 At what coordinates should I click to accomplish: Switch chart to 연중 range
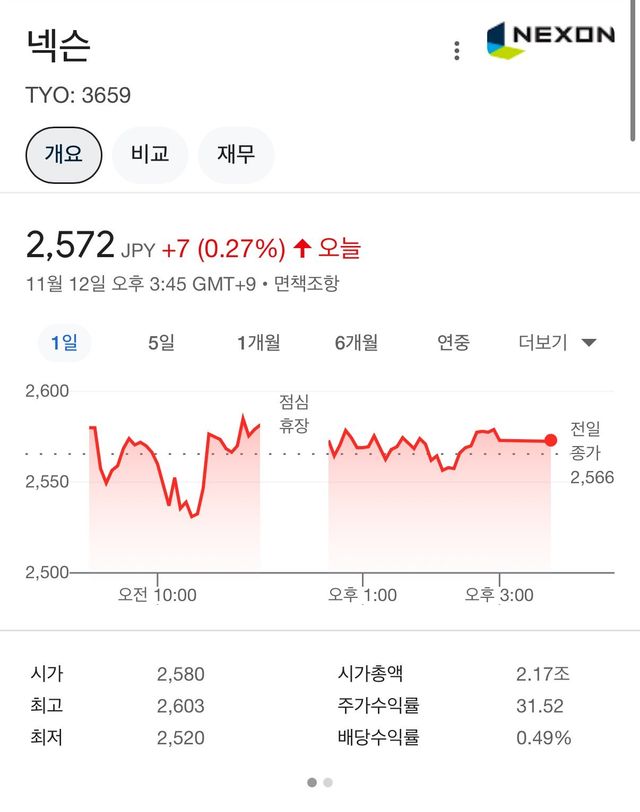453,343
